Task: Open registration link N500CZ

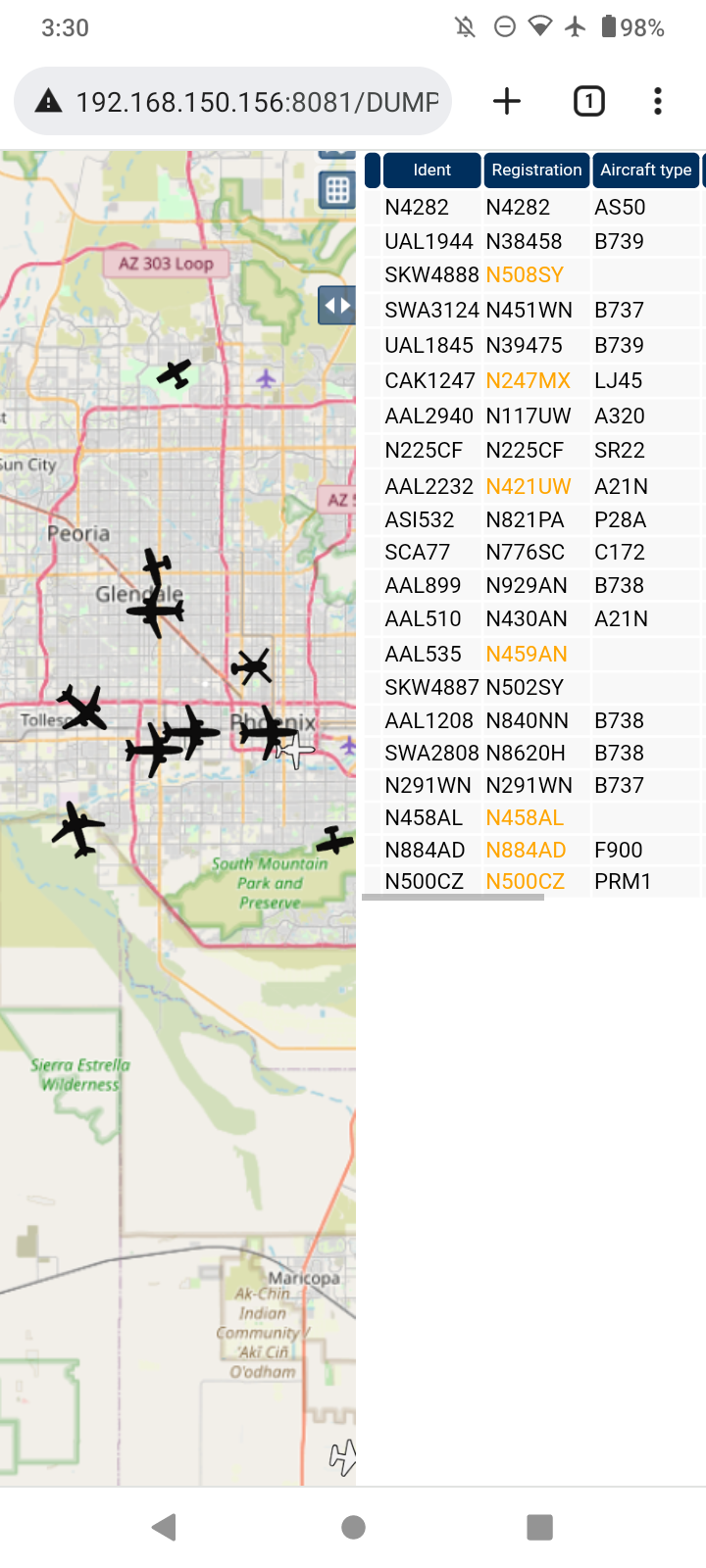Action: (525, 882)
